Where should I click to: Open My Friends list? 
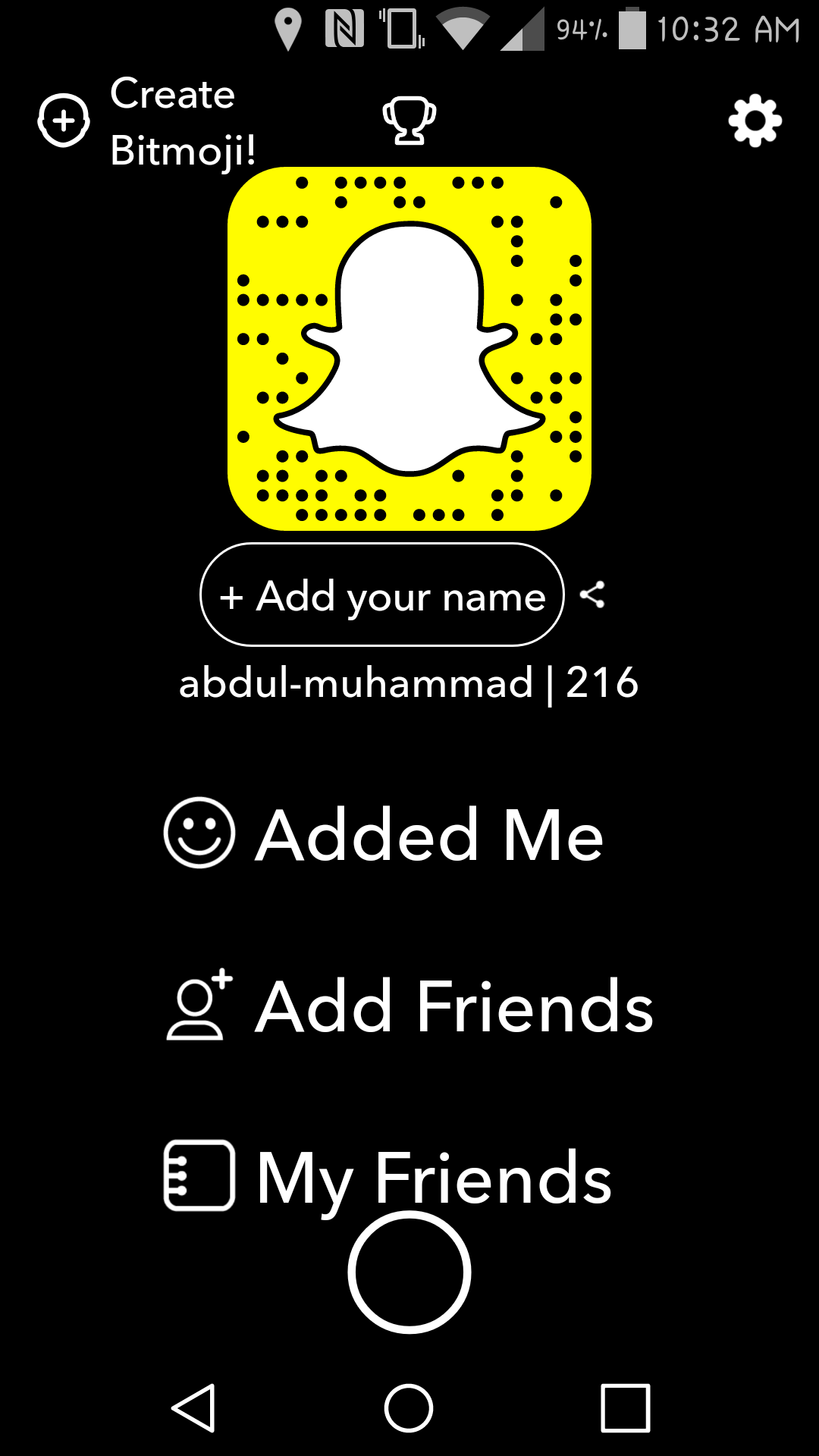388,1178
